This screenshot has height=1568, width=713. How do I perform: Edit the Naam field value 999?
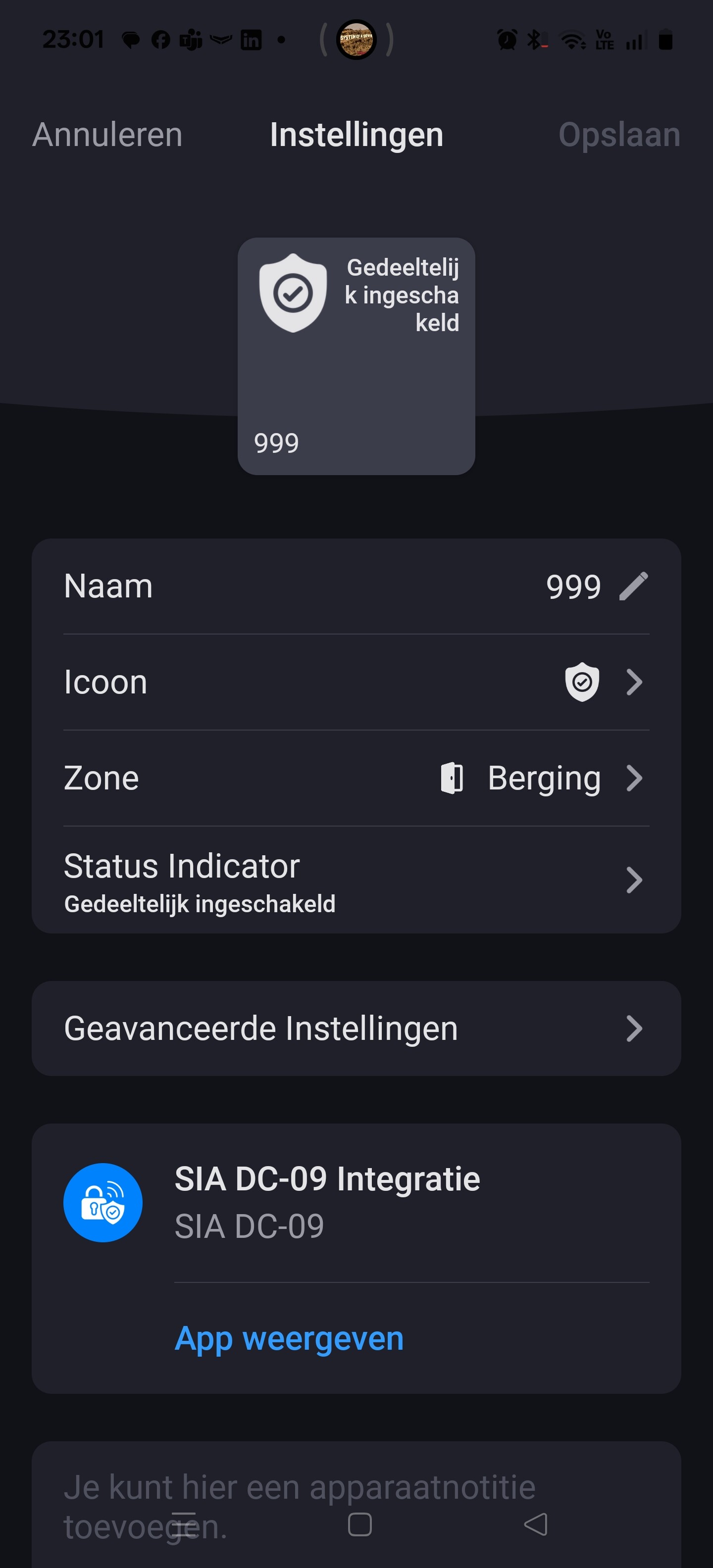[x=633, y=586]
